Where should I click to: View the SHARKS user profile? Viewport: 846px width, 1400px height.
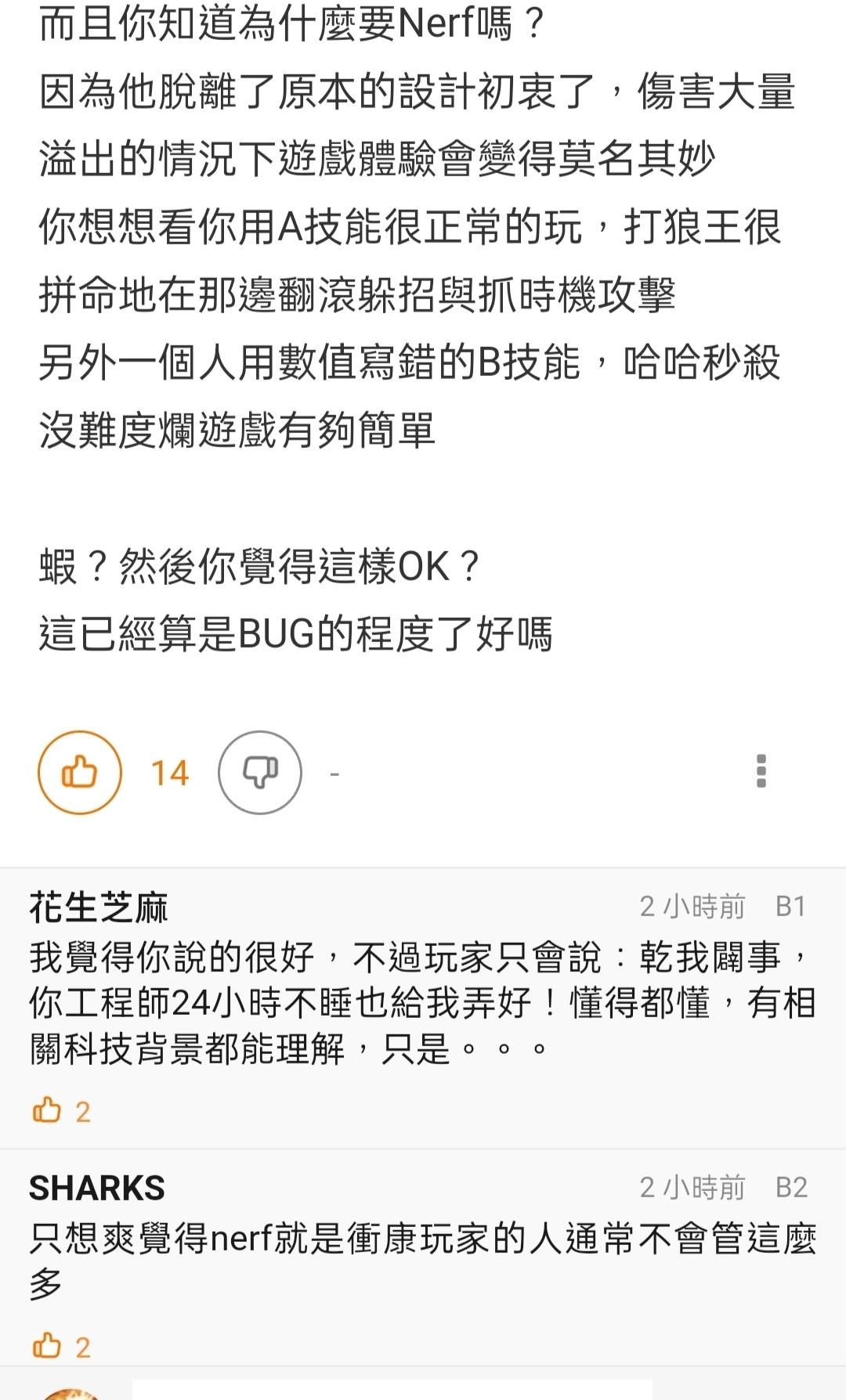tap(97, 1188)
